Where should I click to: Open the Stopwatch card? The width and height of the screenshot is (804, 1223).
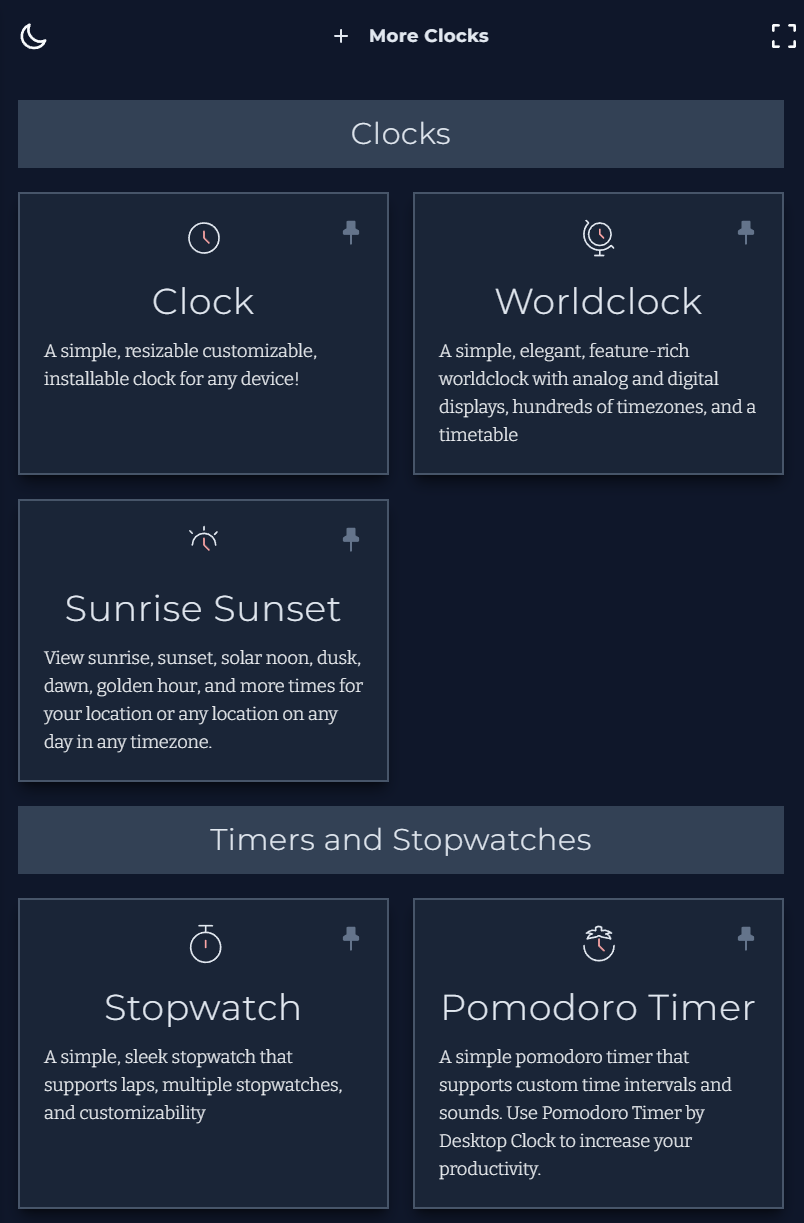click(203, 1008)
